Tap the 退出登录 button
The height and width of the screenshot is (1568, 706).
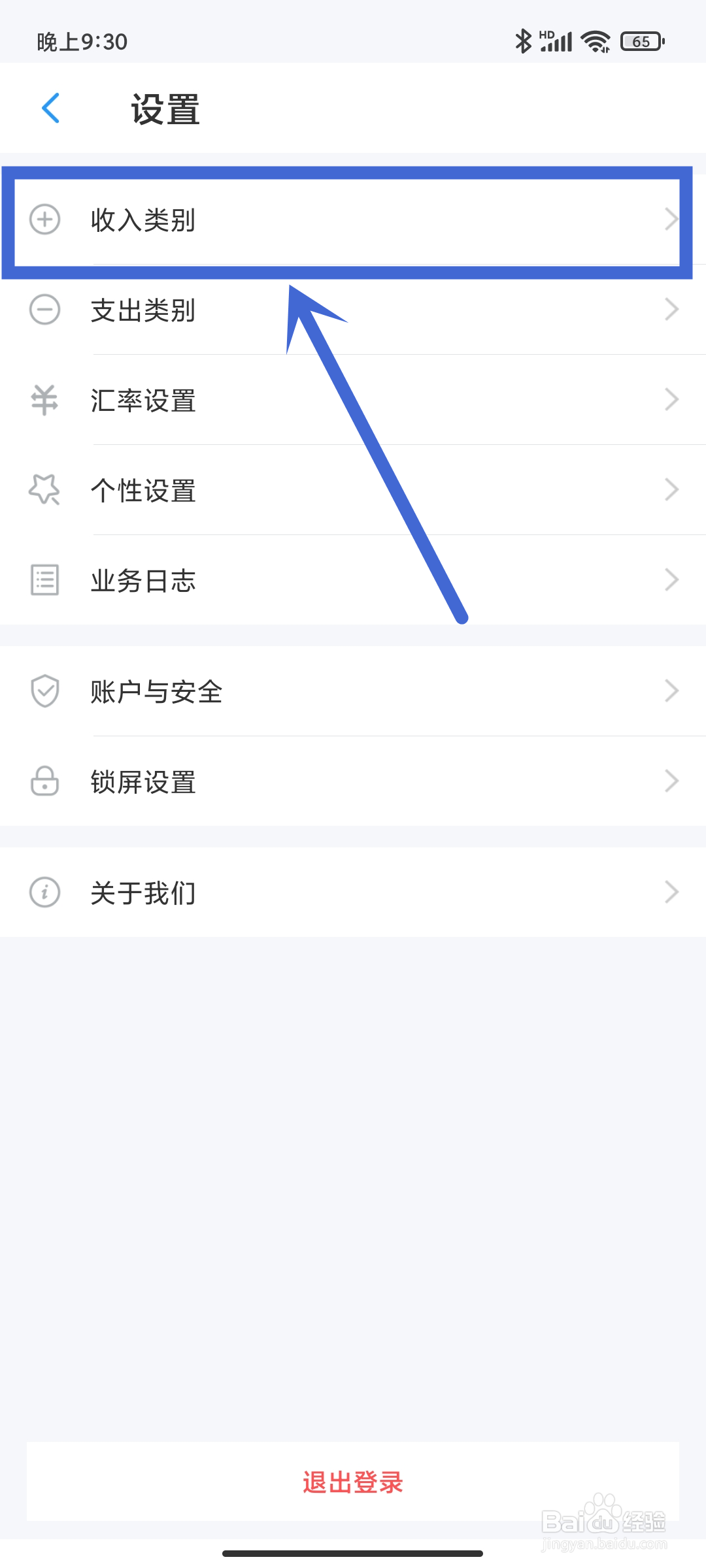coord(353,1482)
